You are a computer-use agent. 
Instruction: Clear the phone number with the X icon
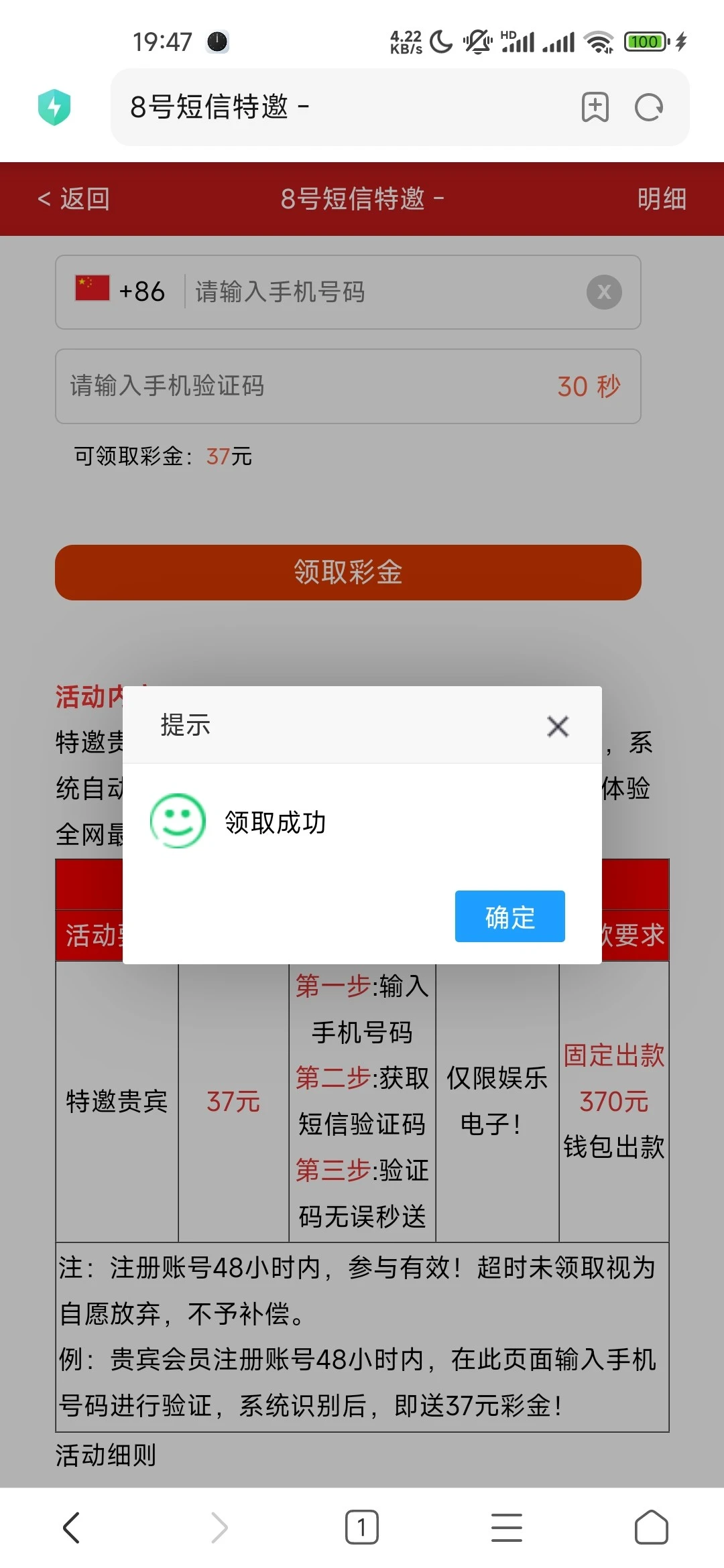click(604, 291)
